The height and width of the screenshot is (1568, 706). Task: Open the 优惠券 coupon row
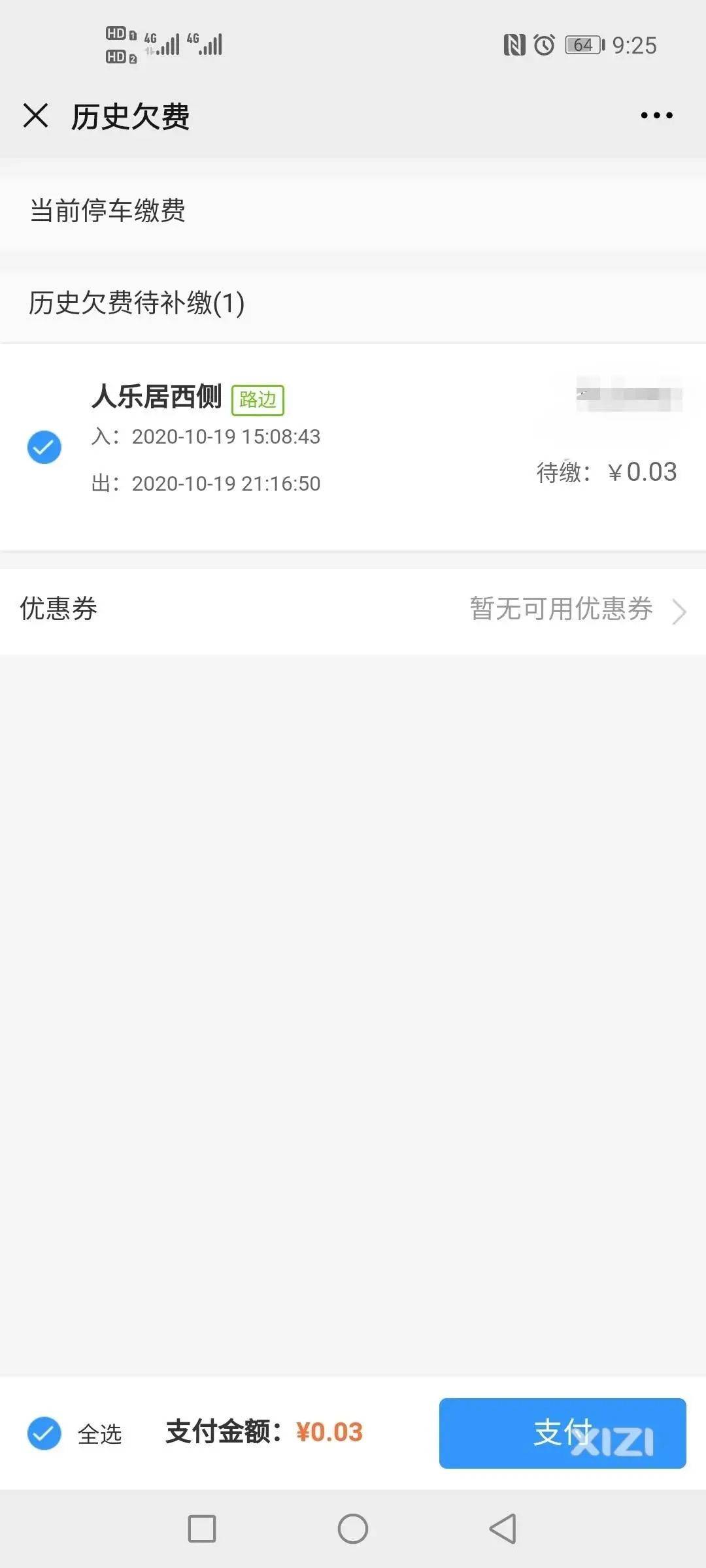[x=353, y=609]
